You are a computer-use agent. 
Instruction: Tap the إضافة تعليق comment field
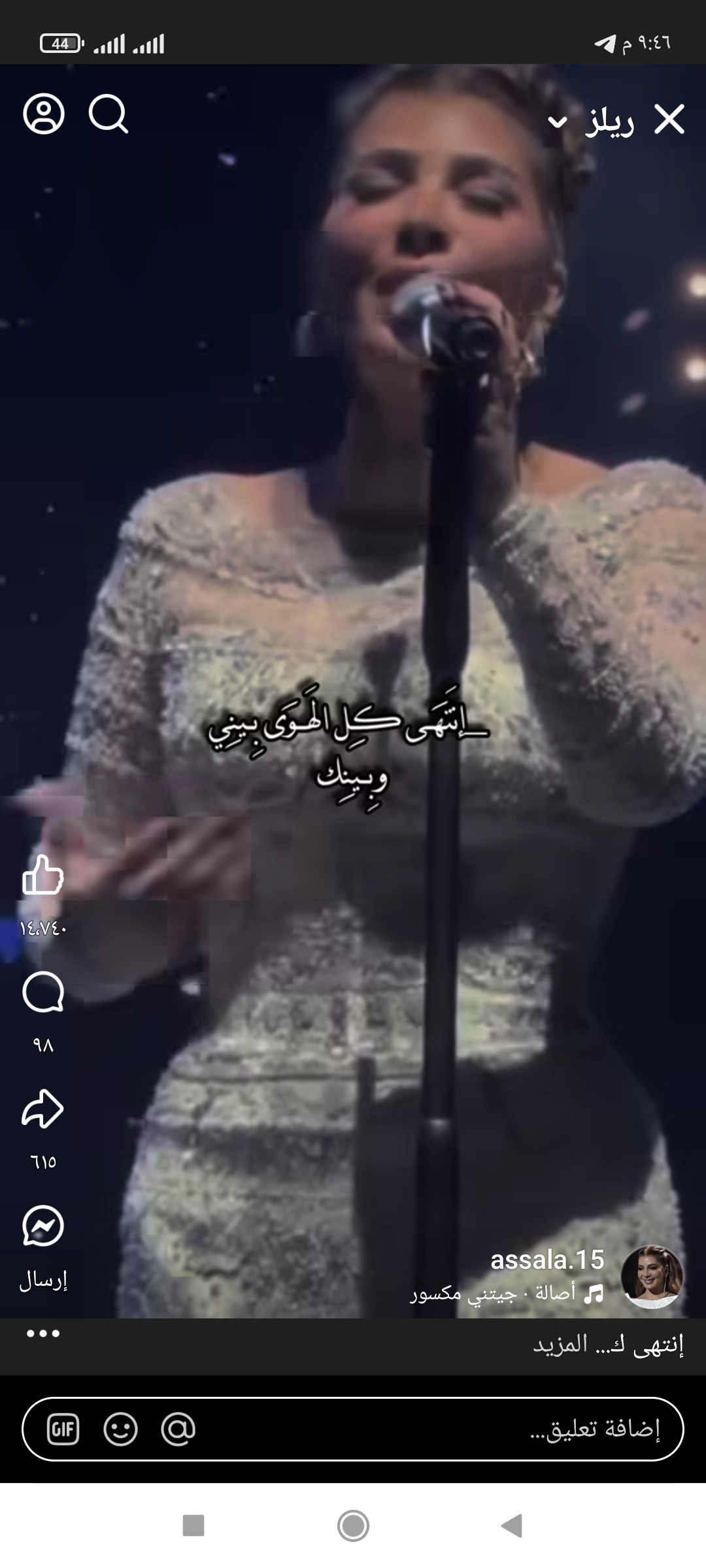pyautogui.click(x=353, y=1429)
